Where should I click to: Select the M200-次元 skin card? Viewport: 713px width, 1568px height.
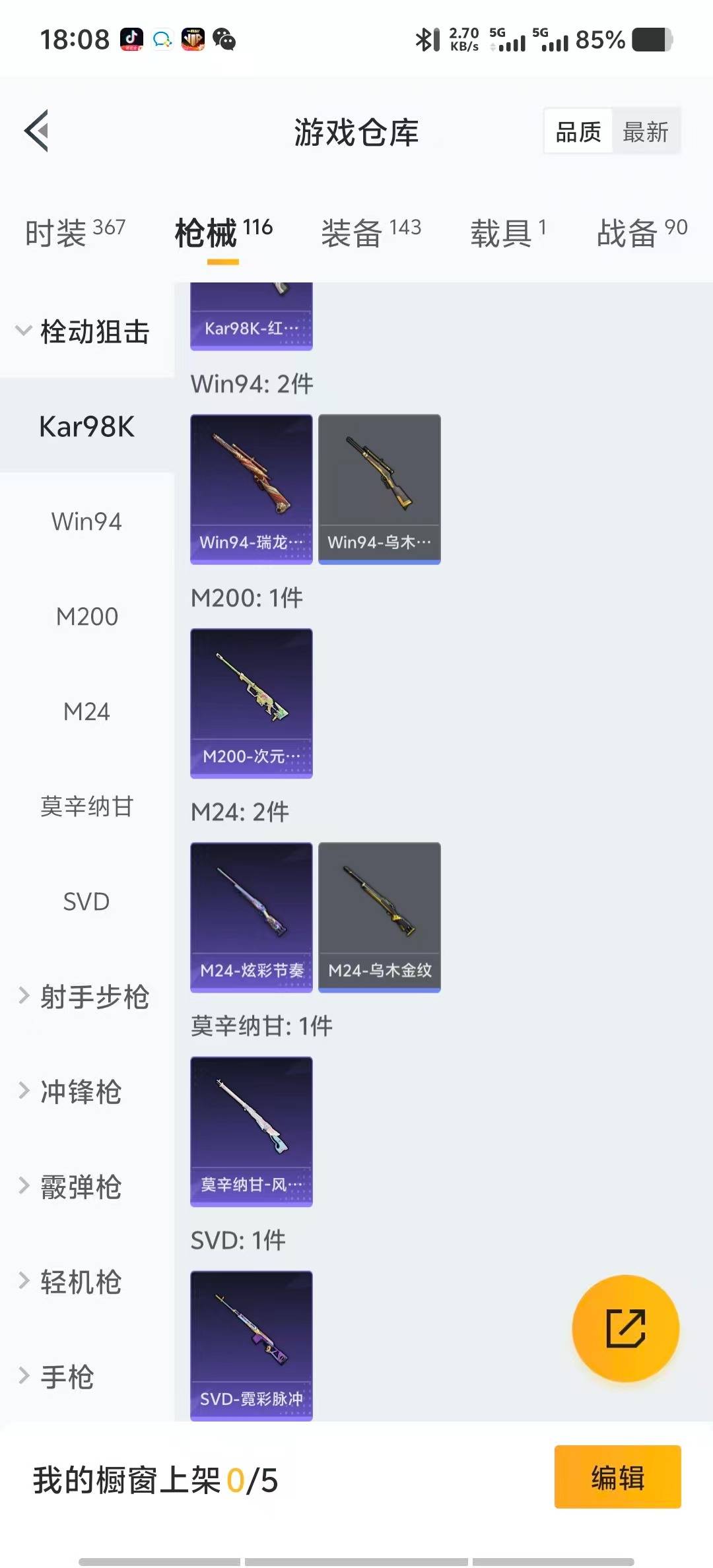click(252, 703)
